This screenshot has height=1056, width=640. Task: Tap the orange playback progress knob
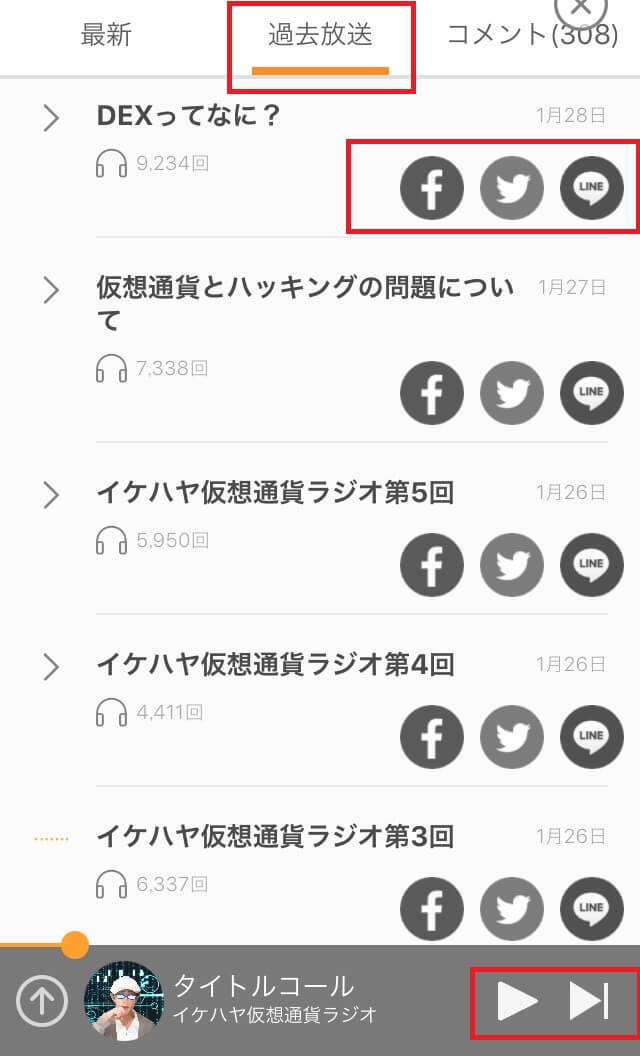click(75, 945)
